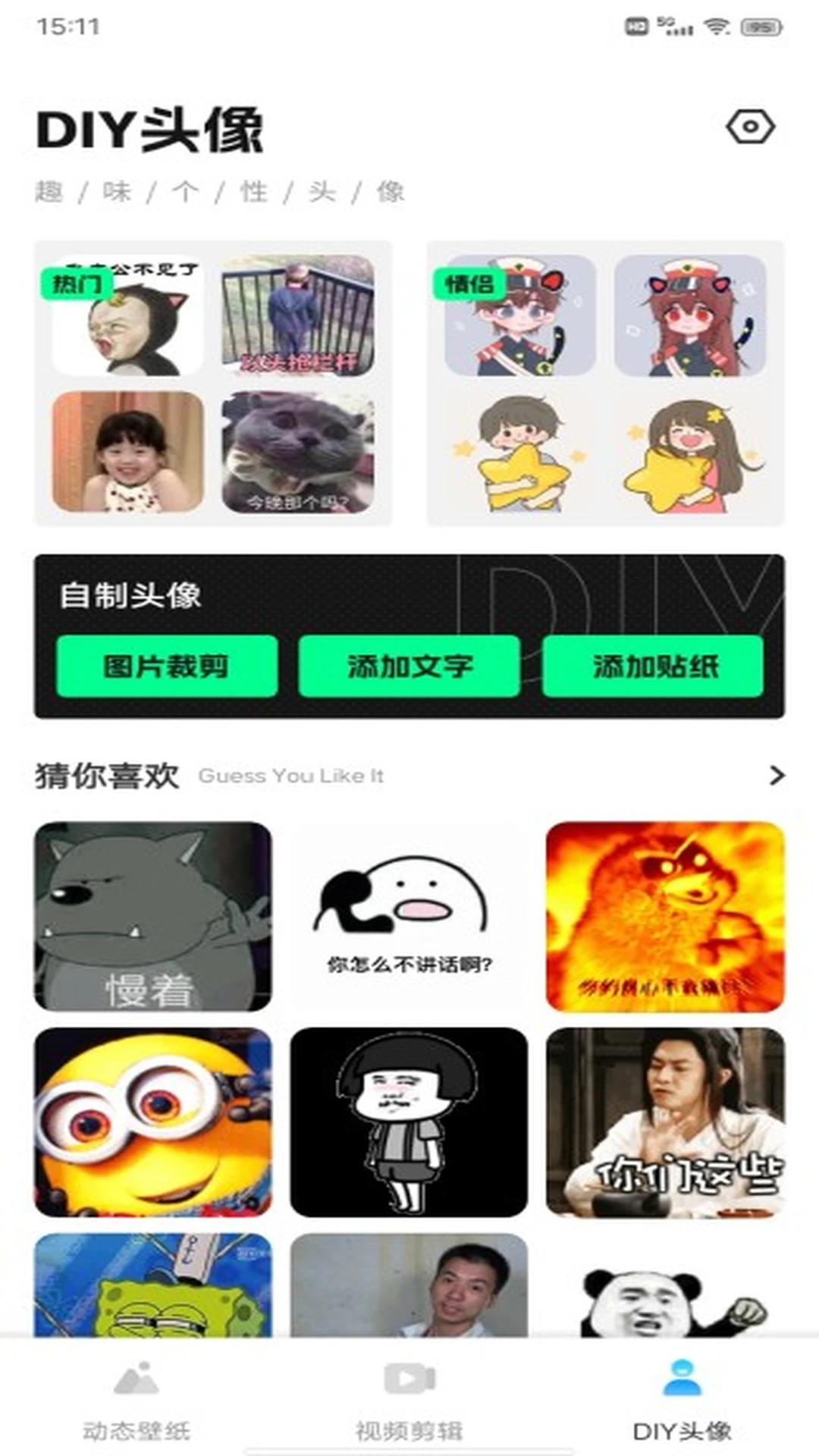Open the gray wolf 慢着 avatar

click(x=153, y=916)
